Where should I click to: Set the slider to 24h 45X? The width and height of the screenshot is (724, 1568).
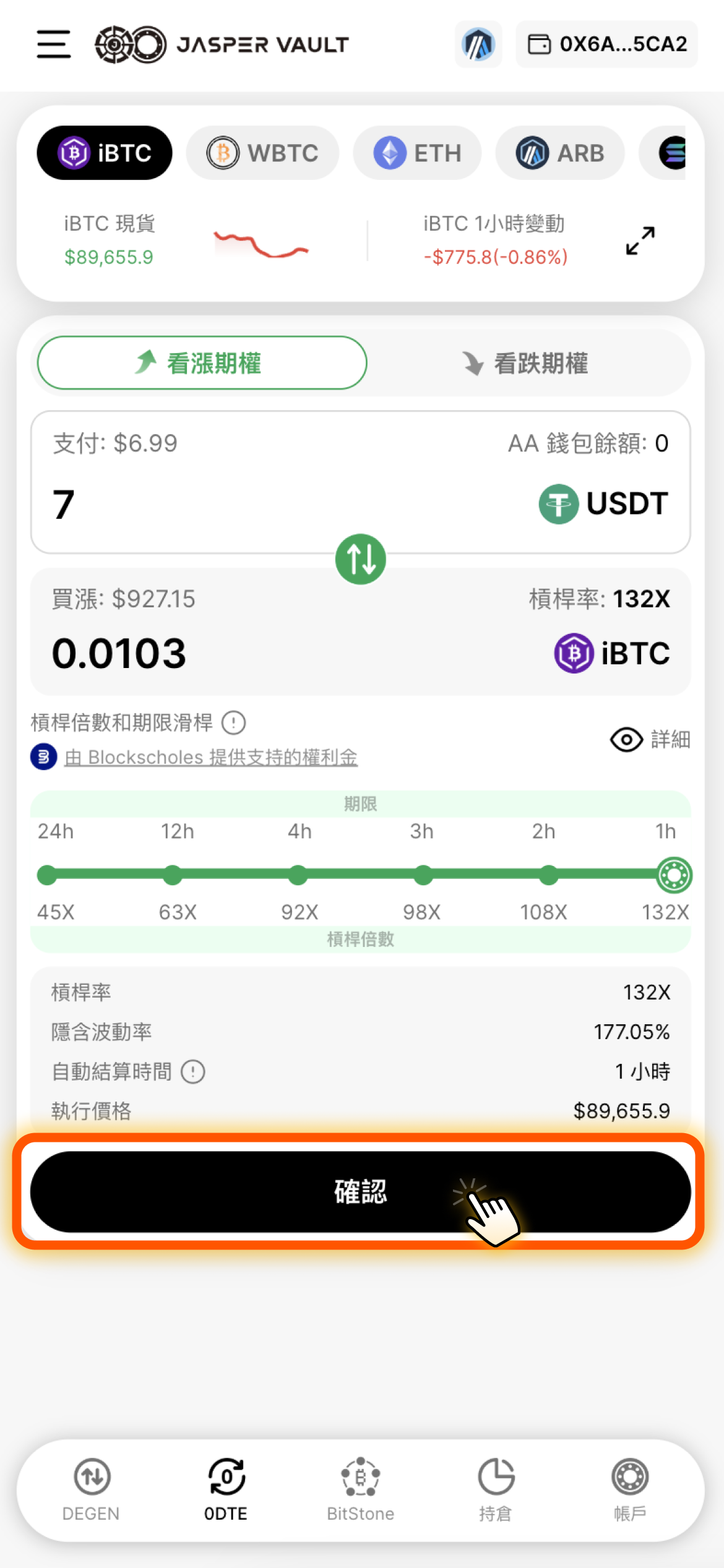[x=47, y=875]
